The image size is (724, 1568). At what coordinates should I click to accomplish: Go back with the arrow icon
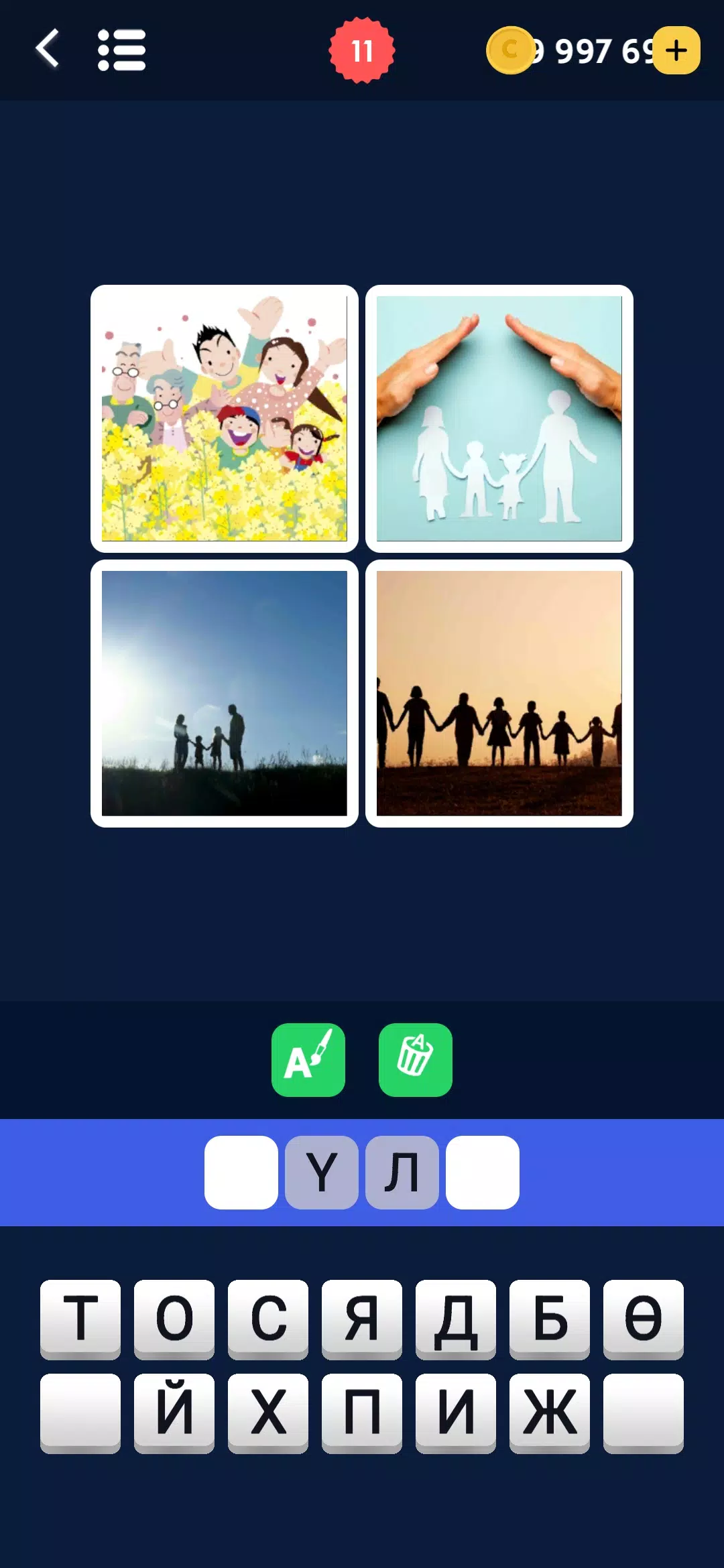[x=48, y=49]
